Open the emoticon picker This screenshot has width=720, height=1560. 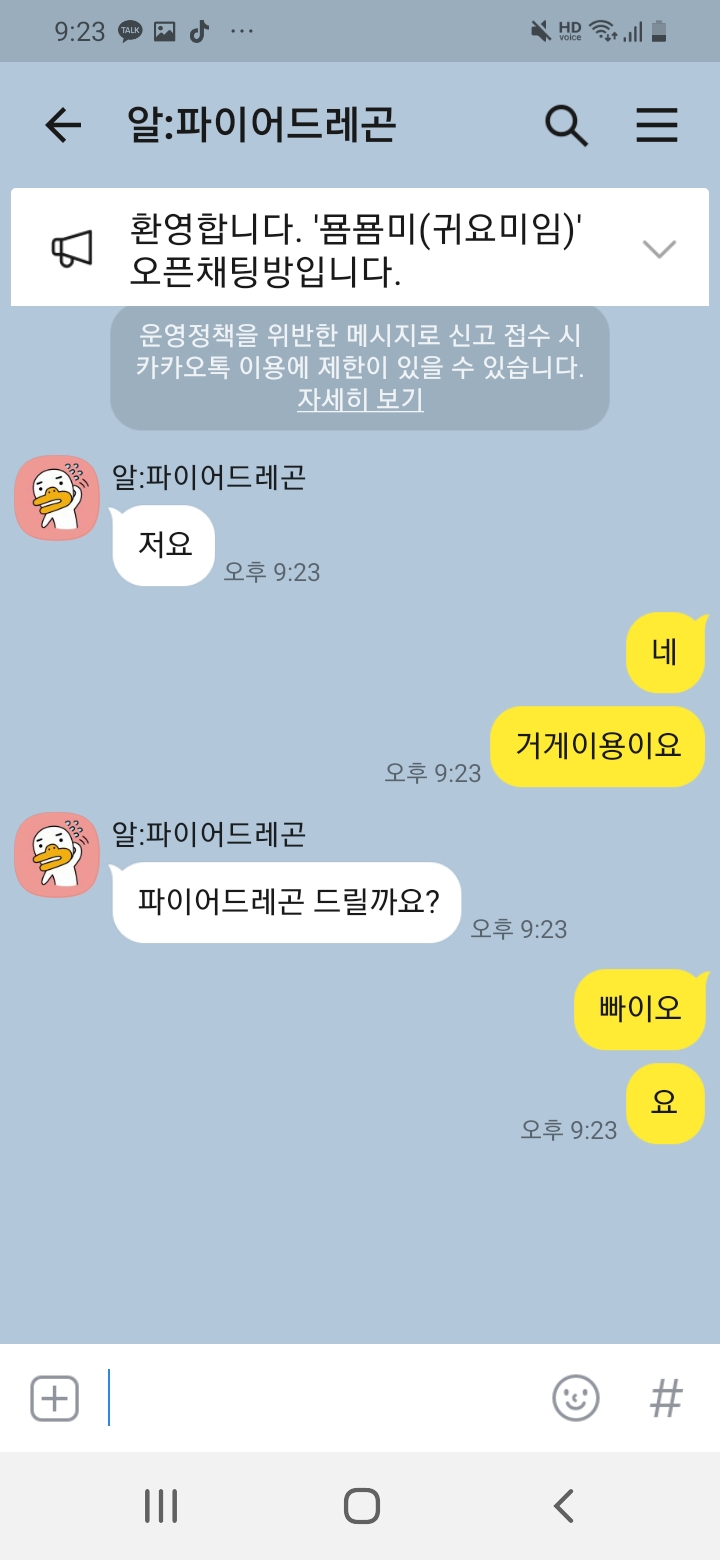[x=576, y=1398]
